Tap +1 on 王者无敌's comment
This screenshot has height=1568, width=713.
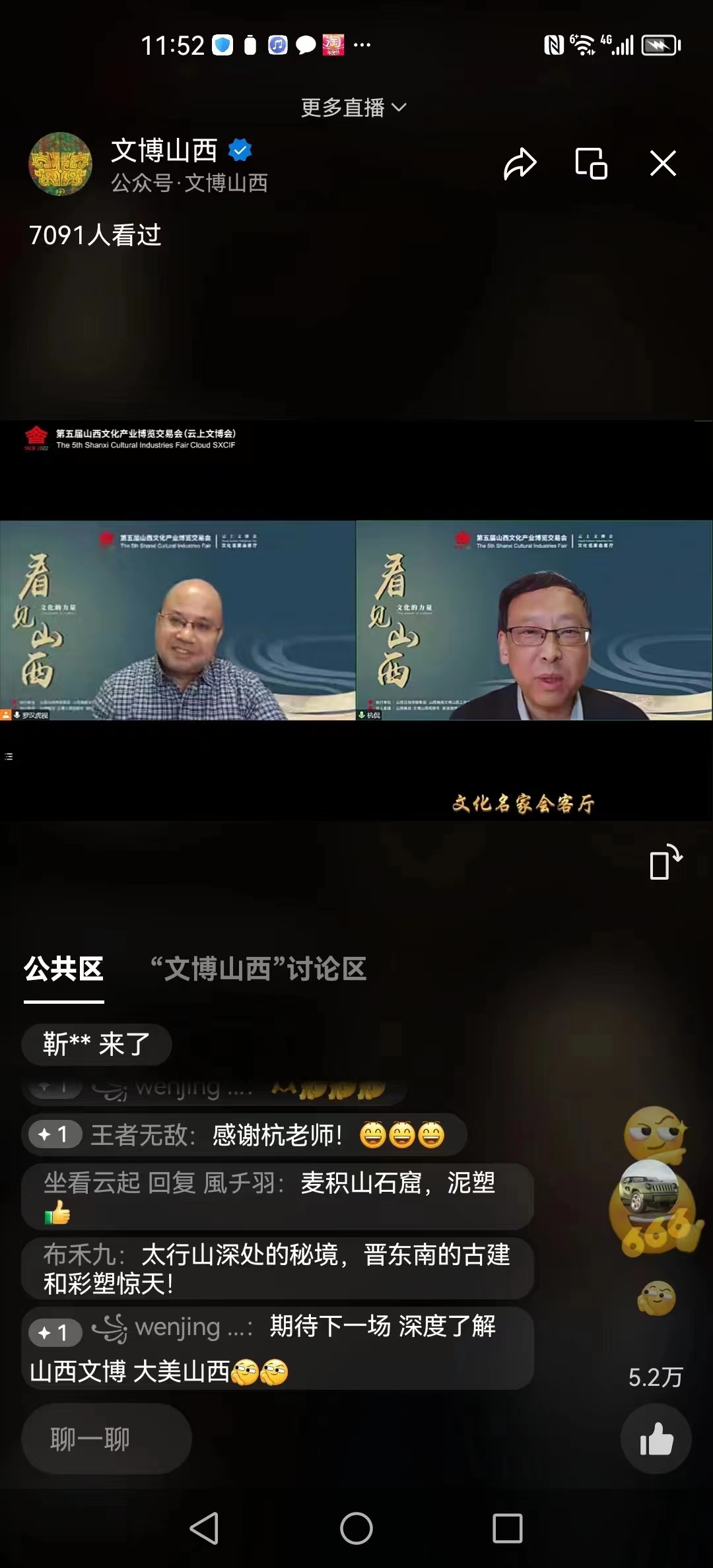pos(54,1134)
